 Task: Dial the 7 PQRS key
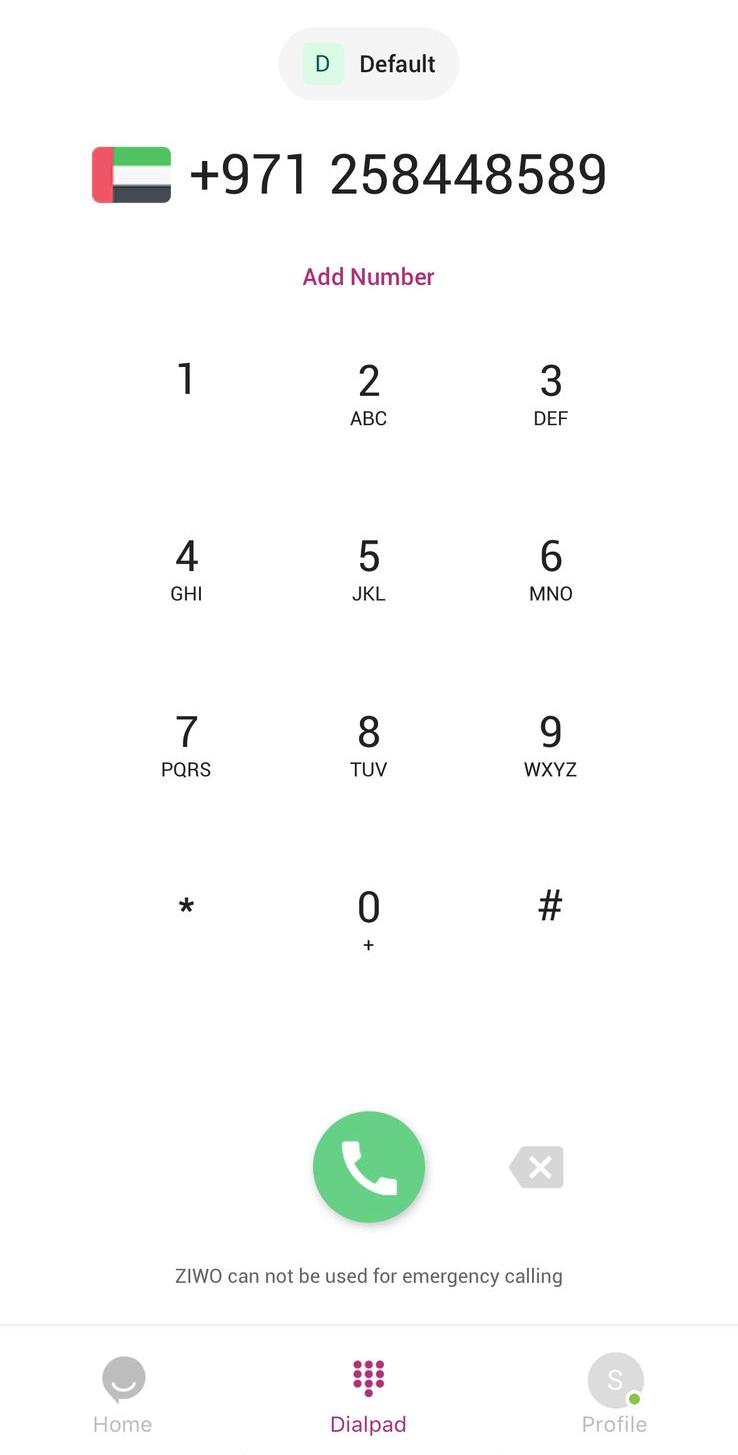186,746
